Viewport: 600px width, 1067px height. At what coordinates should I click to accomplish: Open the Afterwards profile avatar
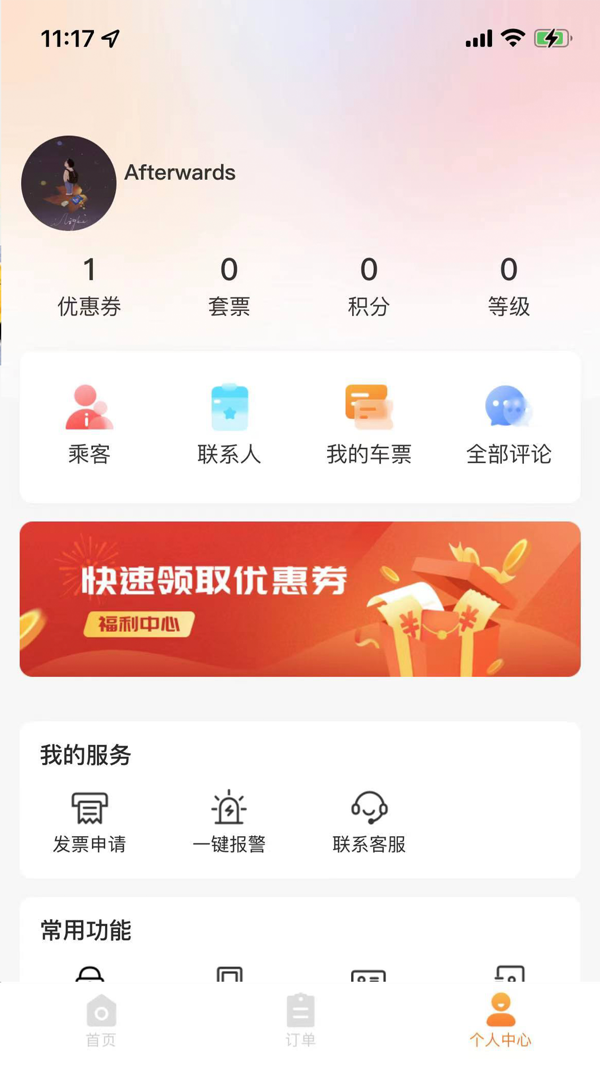tap(69, 184)
